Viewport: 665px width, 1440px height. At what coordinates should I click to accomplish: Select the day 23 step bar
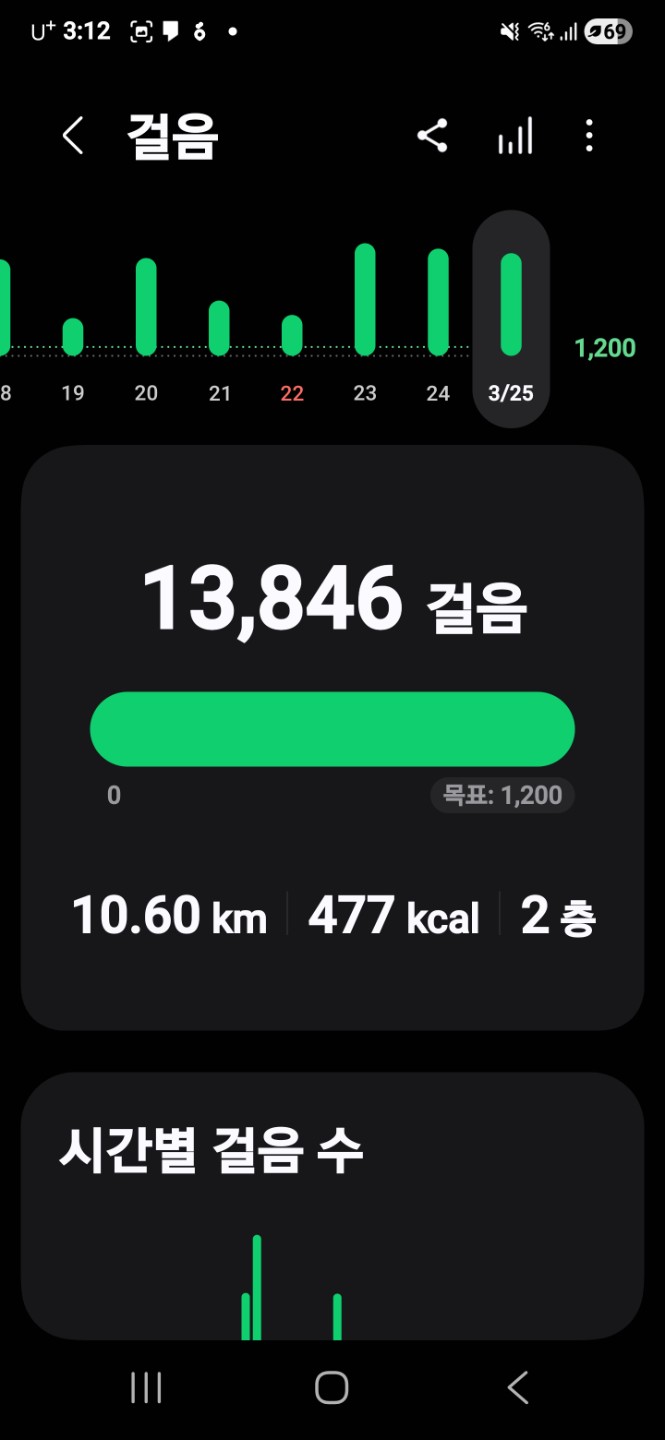pos(365,300)
